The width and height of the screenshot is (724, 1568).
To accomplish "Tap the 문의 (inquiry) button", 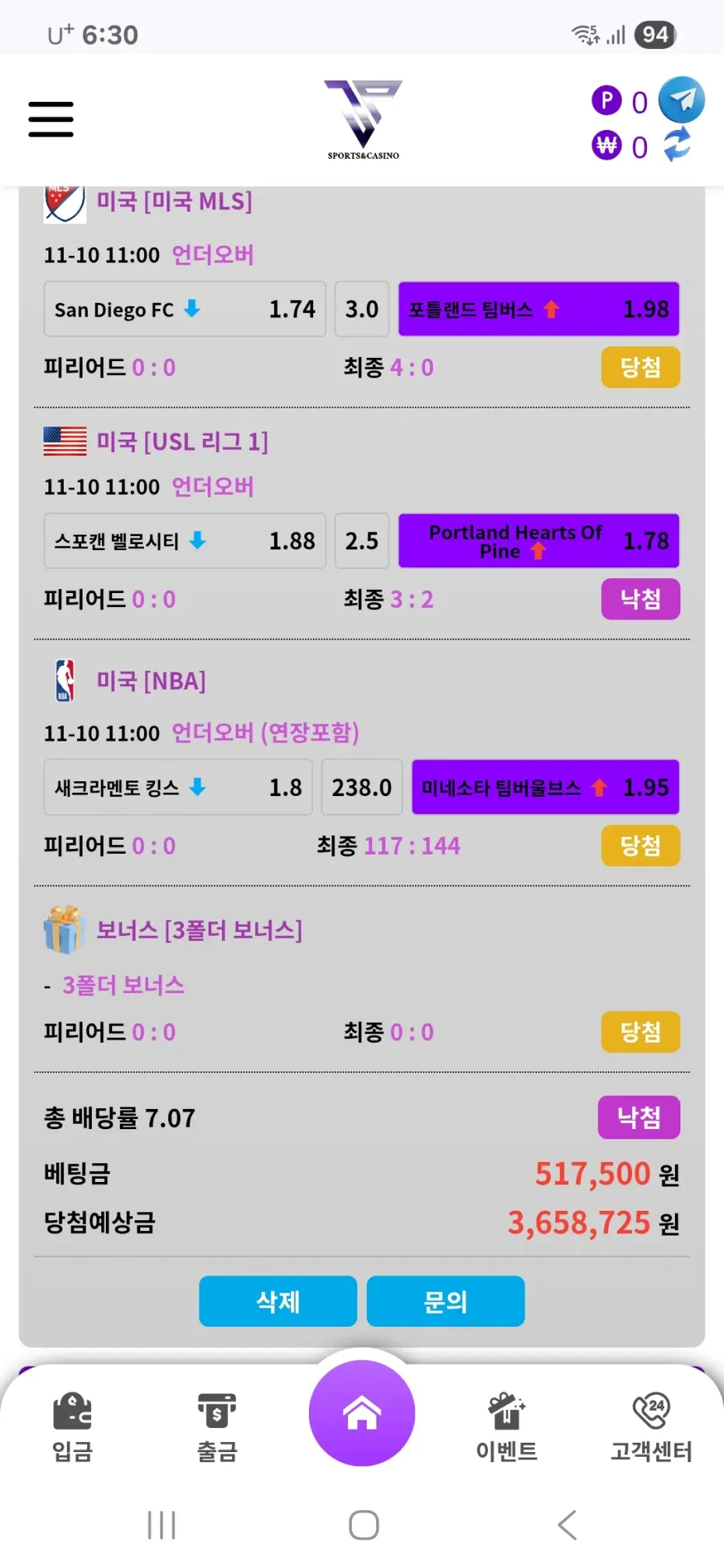I will [445, 1301].
